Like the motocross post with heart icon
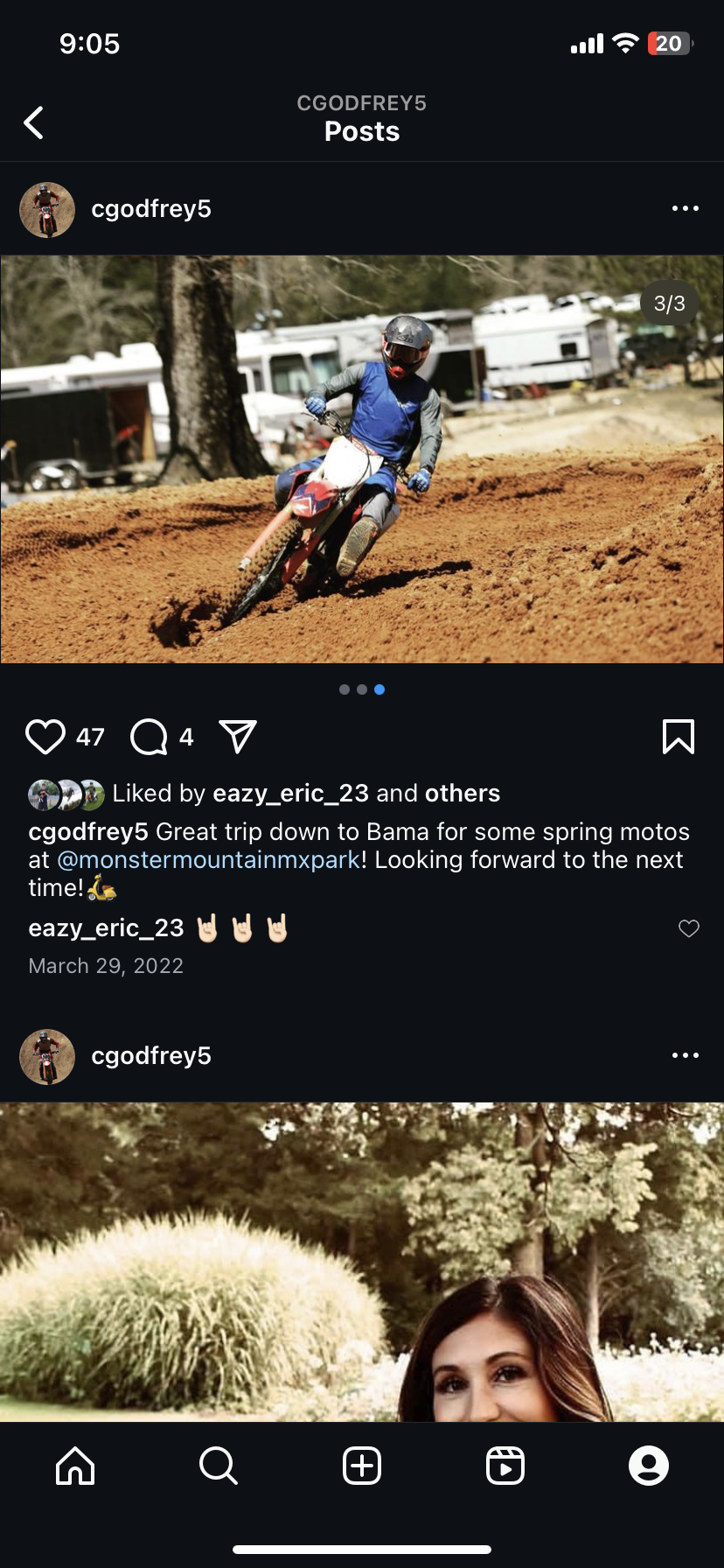This screenshot has height=1568, width=724. [x=45, y=737]
